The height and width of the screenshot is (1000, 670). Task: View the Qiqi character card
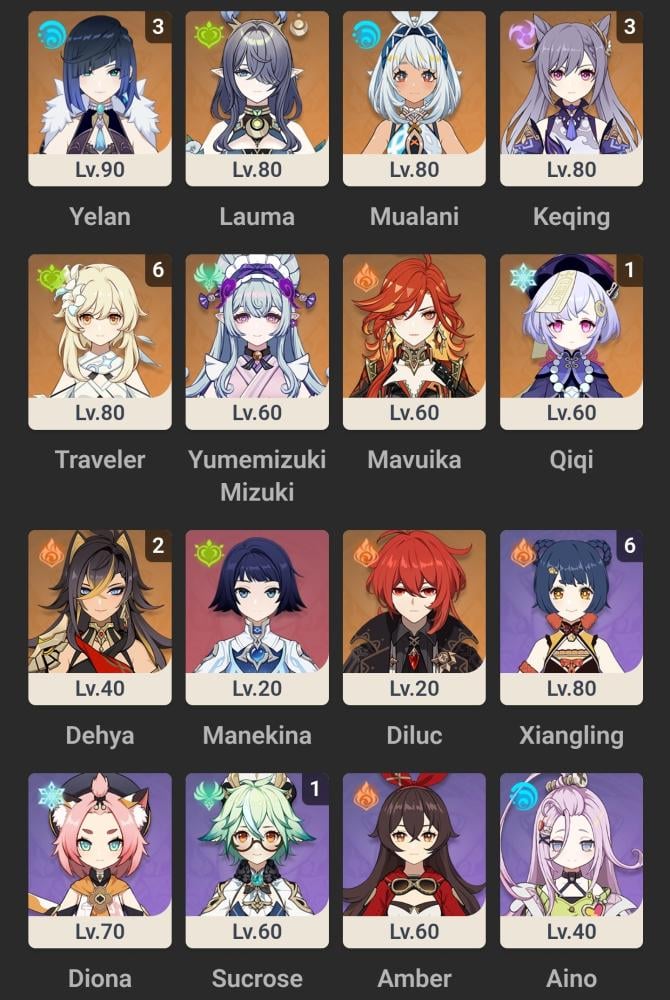pyautogui.click(x=571, y=342)
